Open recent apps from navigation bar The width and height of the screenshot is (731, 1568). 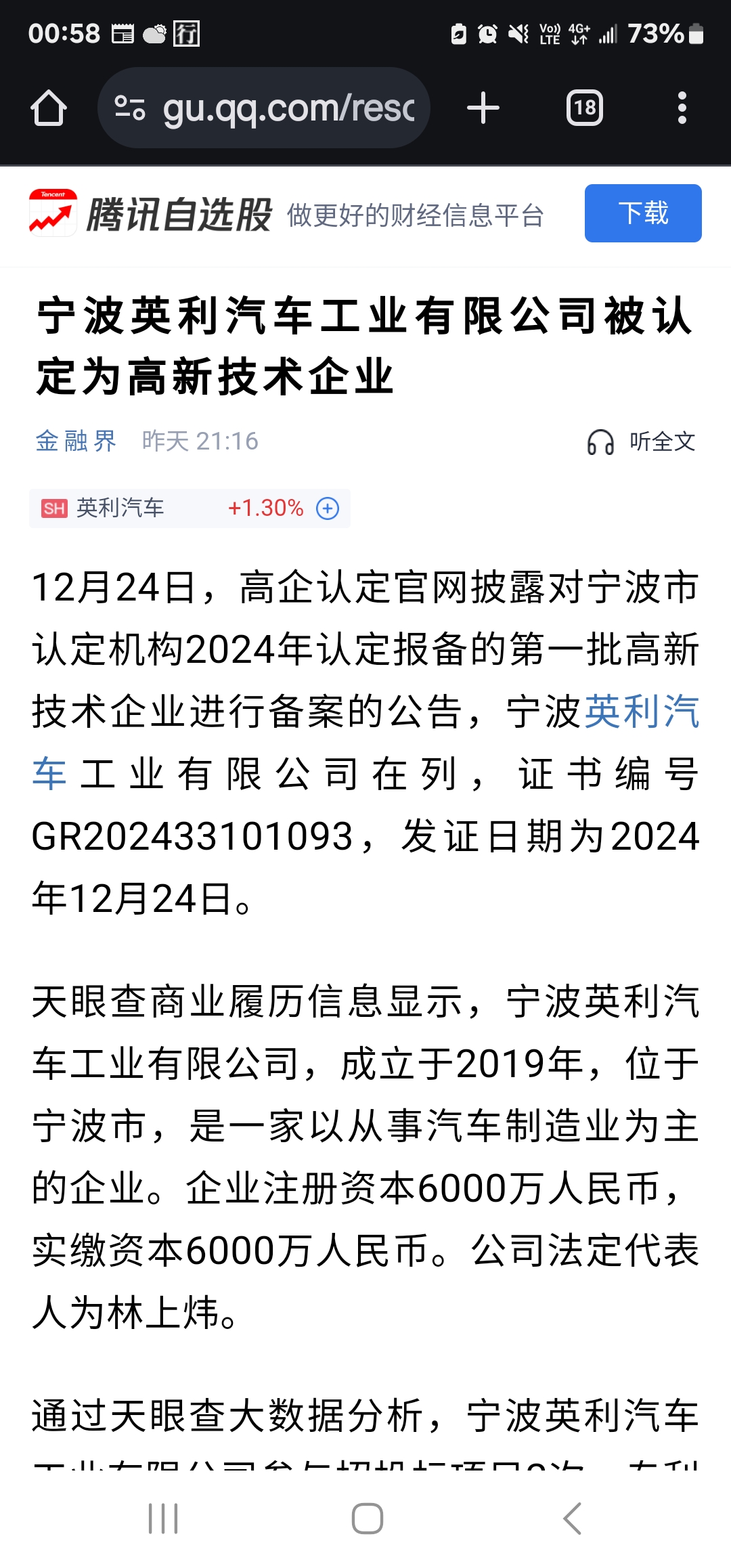[163, 1519]
